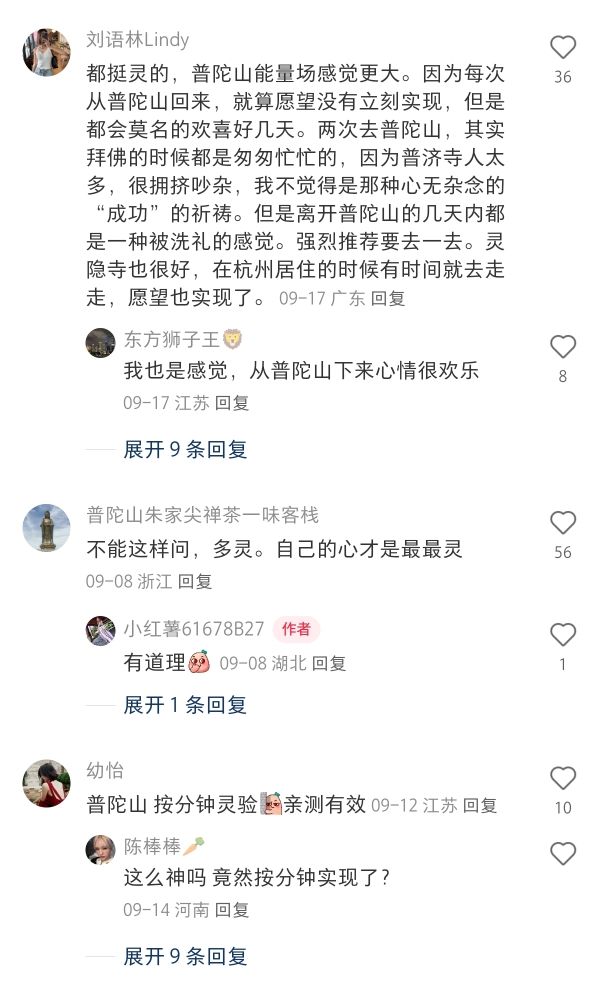Reply to 刘语林Lindy's comment
The height and width of the screenshot is (1008, 600).
[x=388, y=299]
